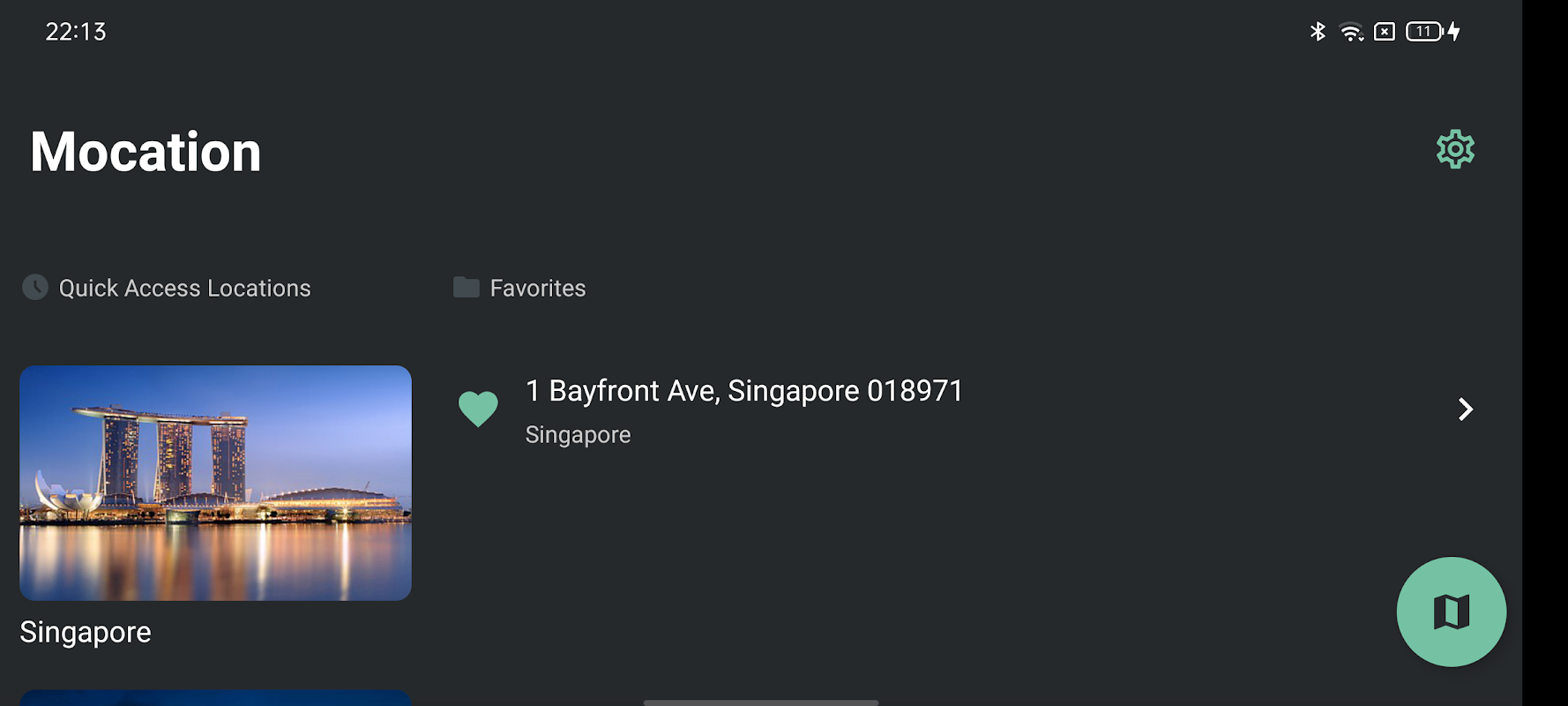Open the Singapore quick access card
Image resolution: width=1568 pixels, height=706 pixels.
pos(215,483)
